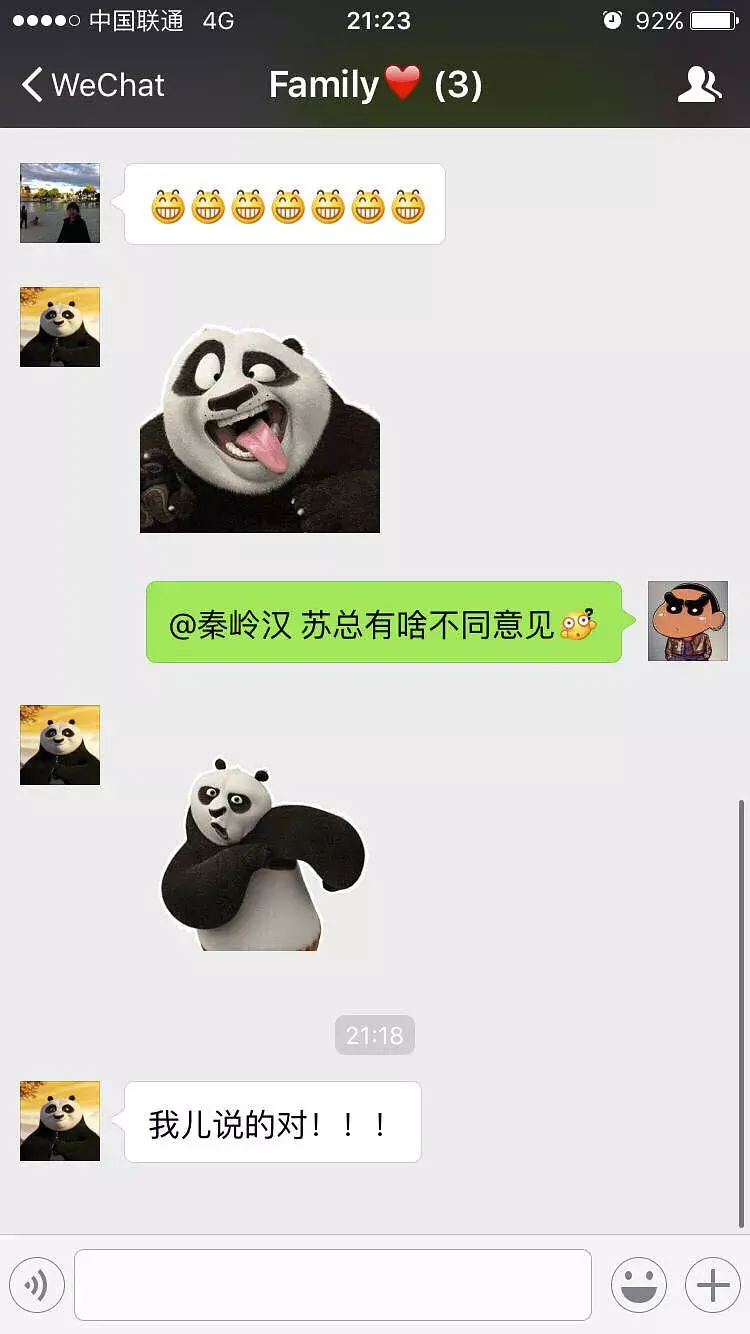View the tongue-out panda sticker
Screen dimensions: 750x1334
pos(260,430)
